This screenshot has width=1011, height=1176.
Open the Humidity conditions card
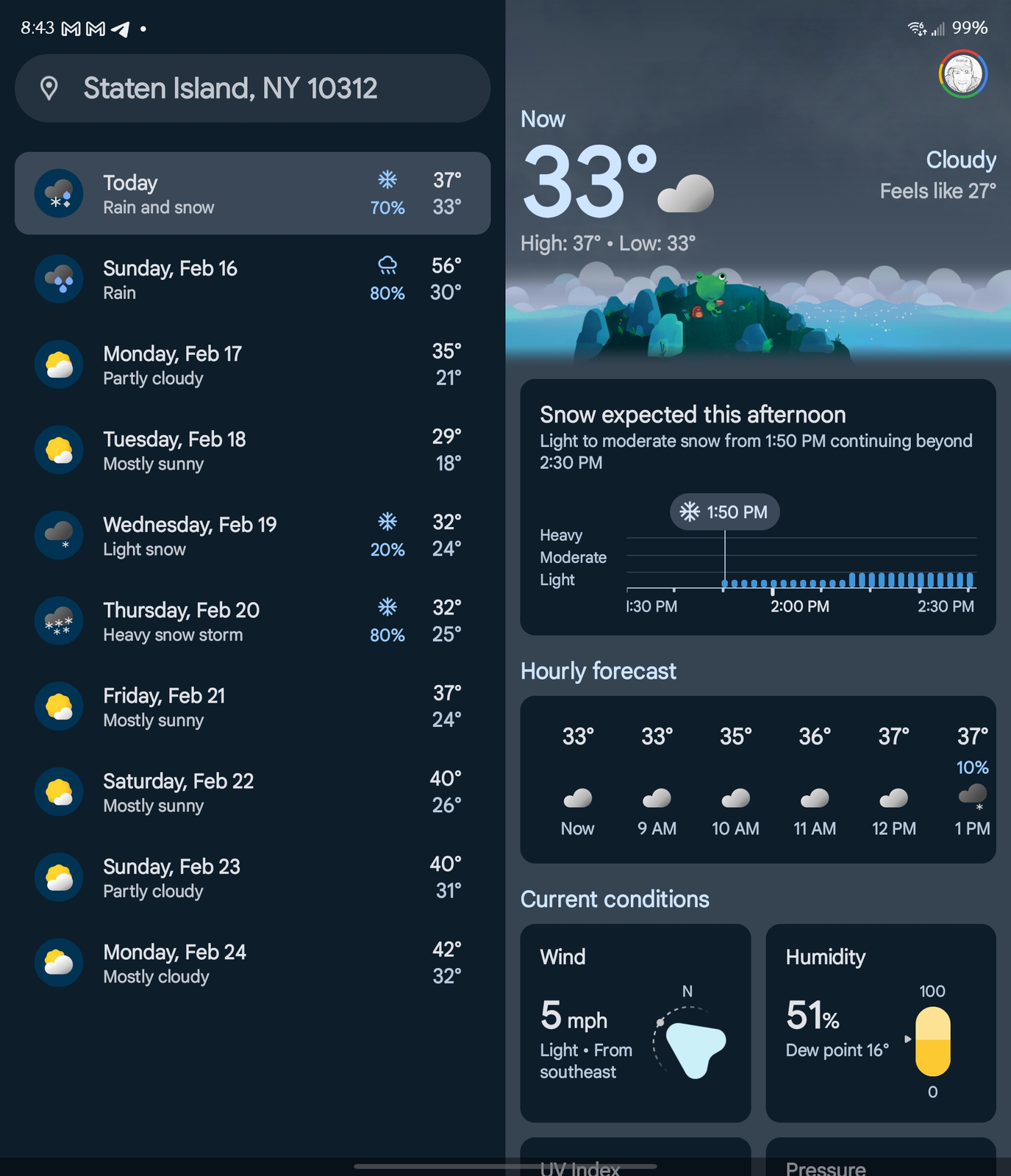pyautogui.click(x=880, y=1022)
